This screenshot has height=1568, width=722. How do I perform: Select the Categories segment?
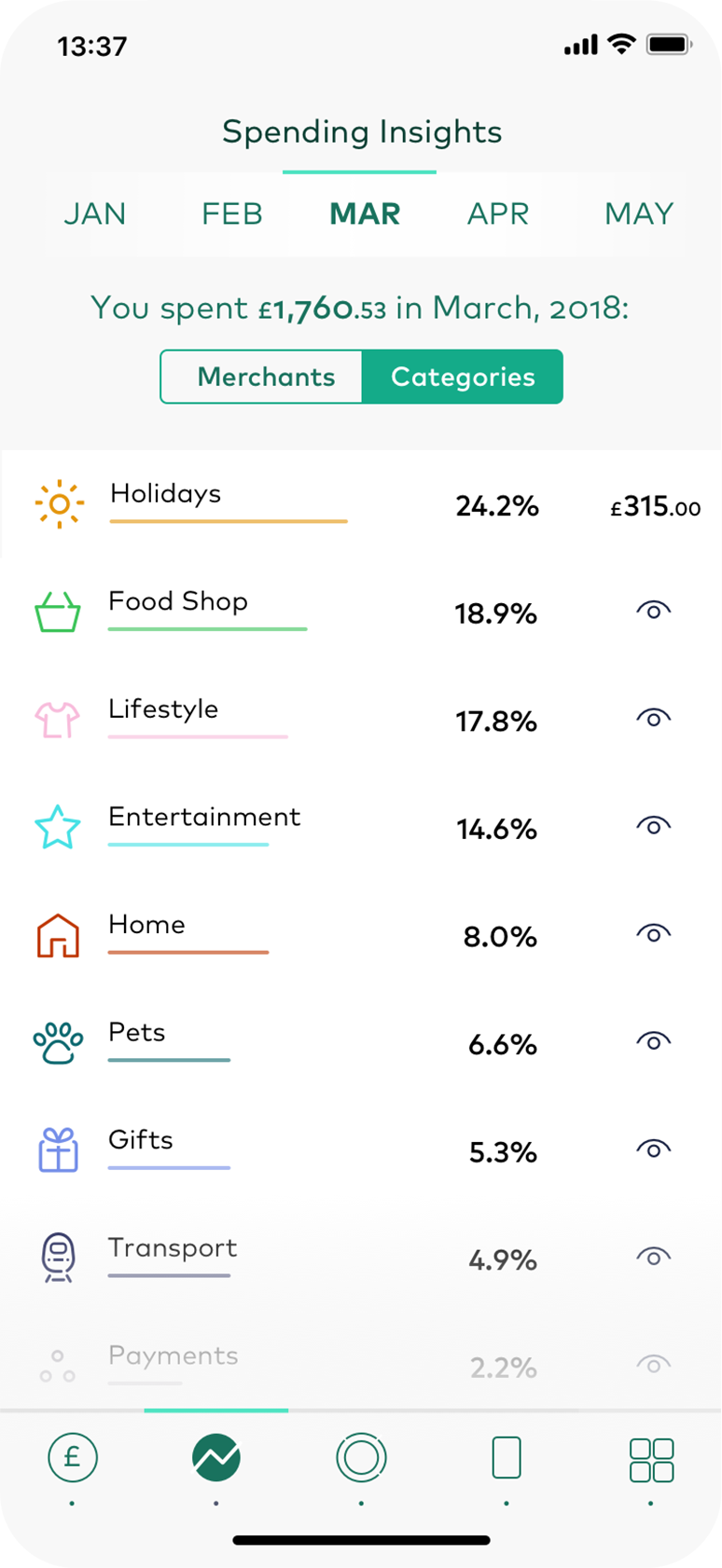463,377
